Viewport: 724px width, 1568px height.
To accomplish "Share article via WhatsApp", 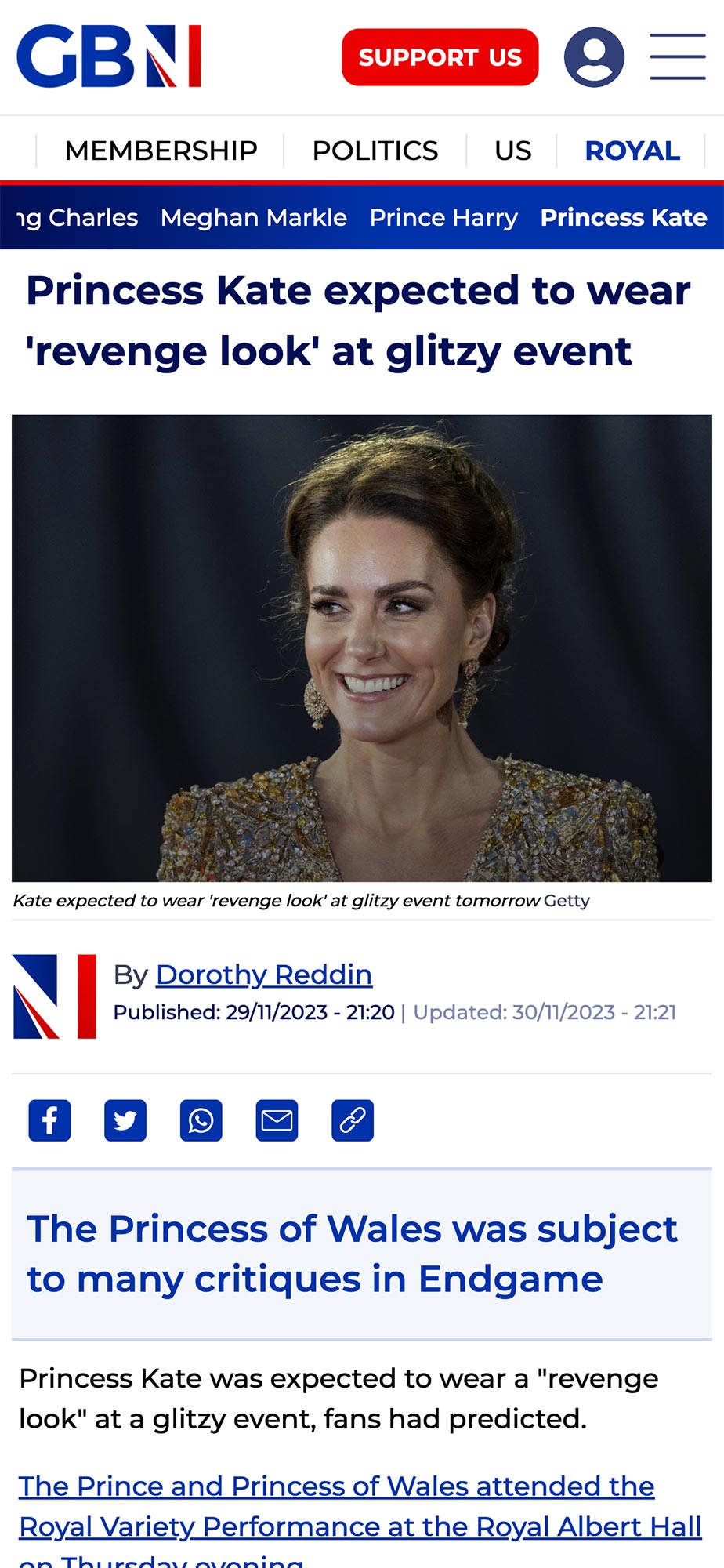I will (201, 1120).
